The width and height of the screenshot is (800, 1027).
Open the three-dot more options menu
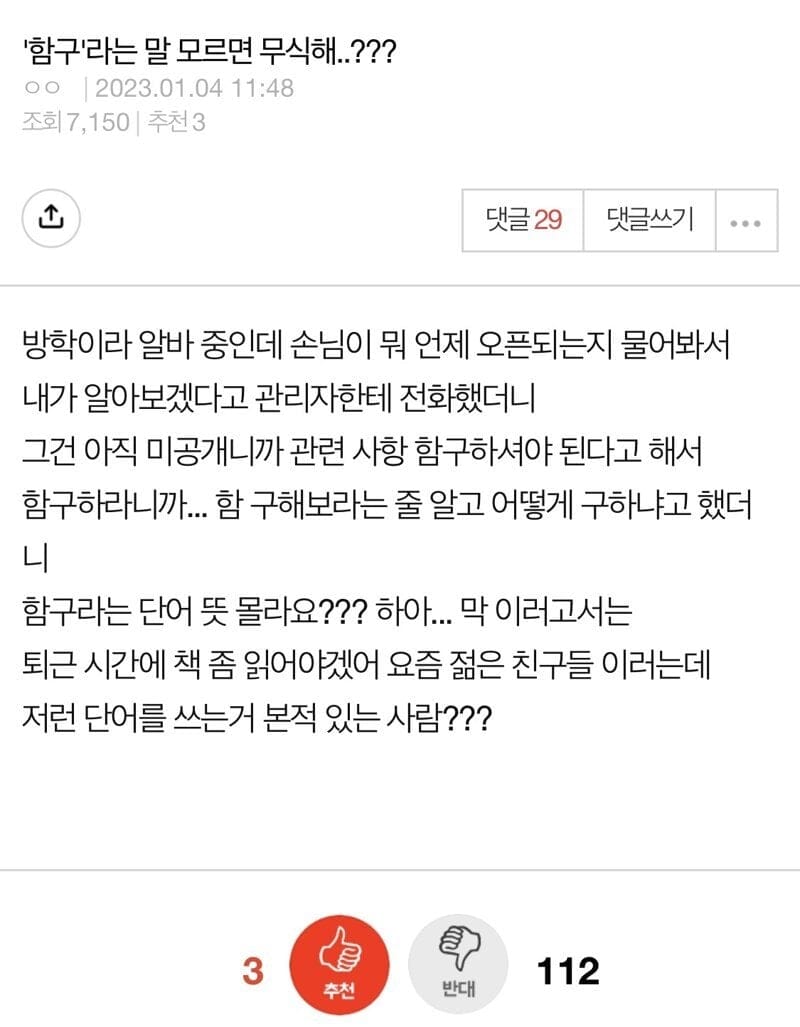(x=746, y=221)
